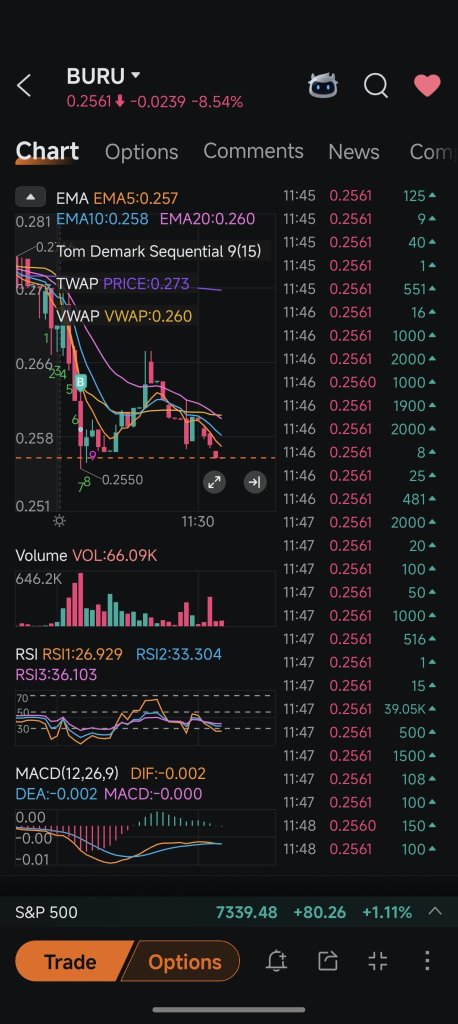Collapse the indicator legend arrow
Viewport: 458px width, 1024px height.
[31, 197]
